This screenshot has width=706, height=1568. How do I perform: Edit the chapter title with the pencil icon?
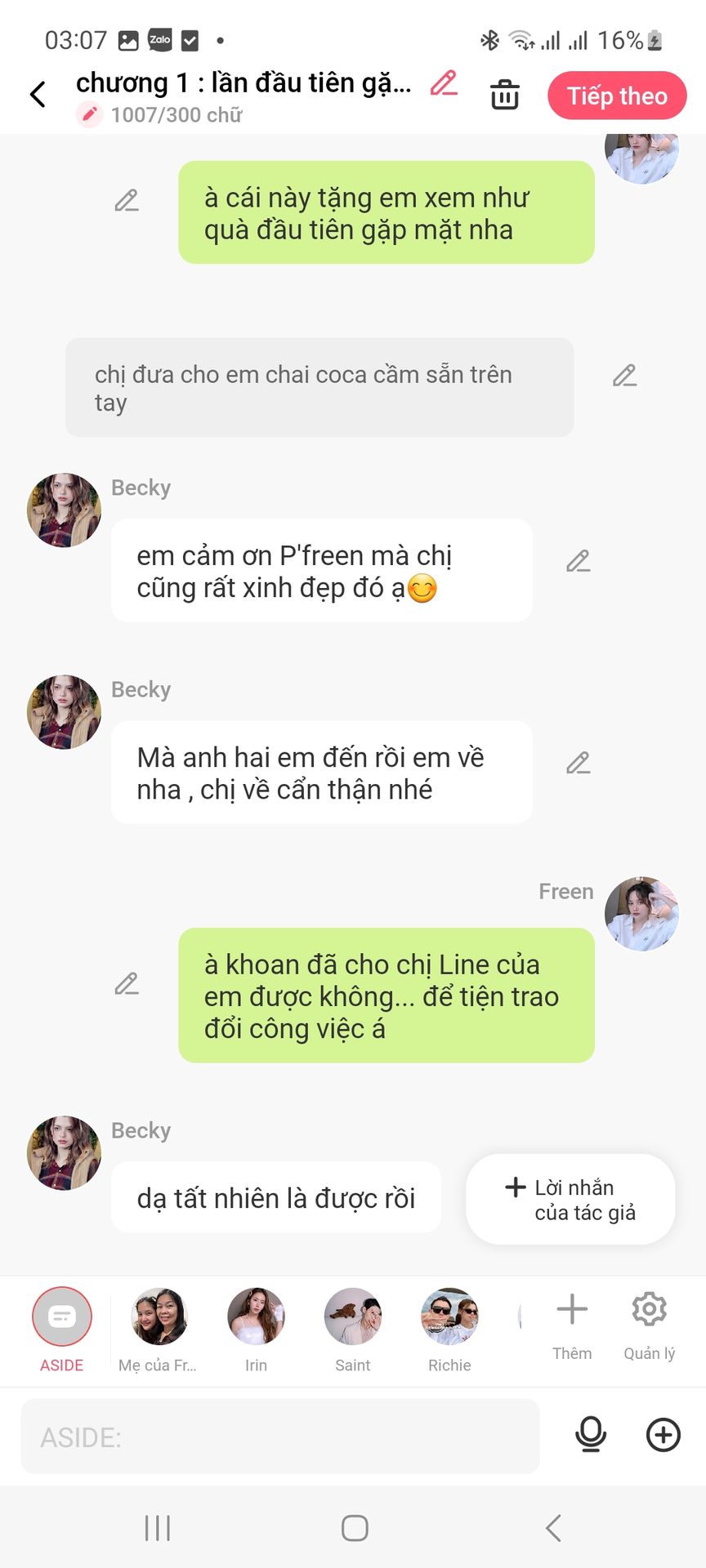444,83
